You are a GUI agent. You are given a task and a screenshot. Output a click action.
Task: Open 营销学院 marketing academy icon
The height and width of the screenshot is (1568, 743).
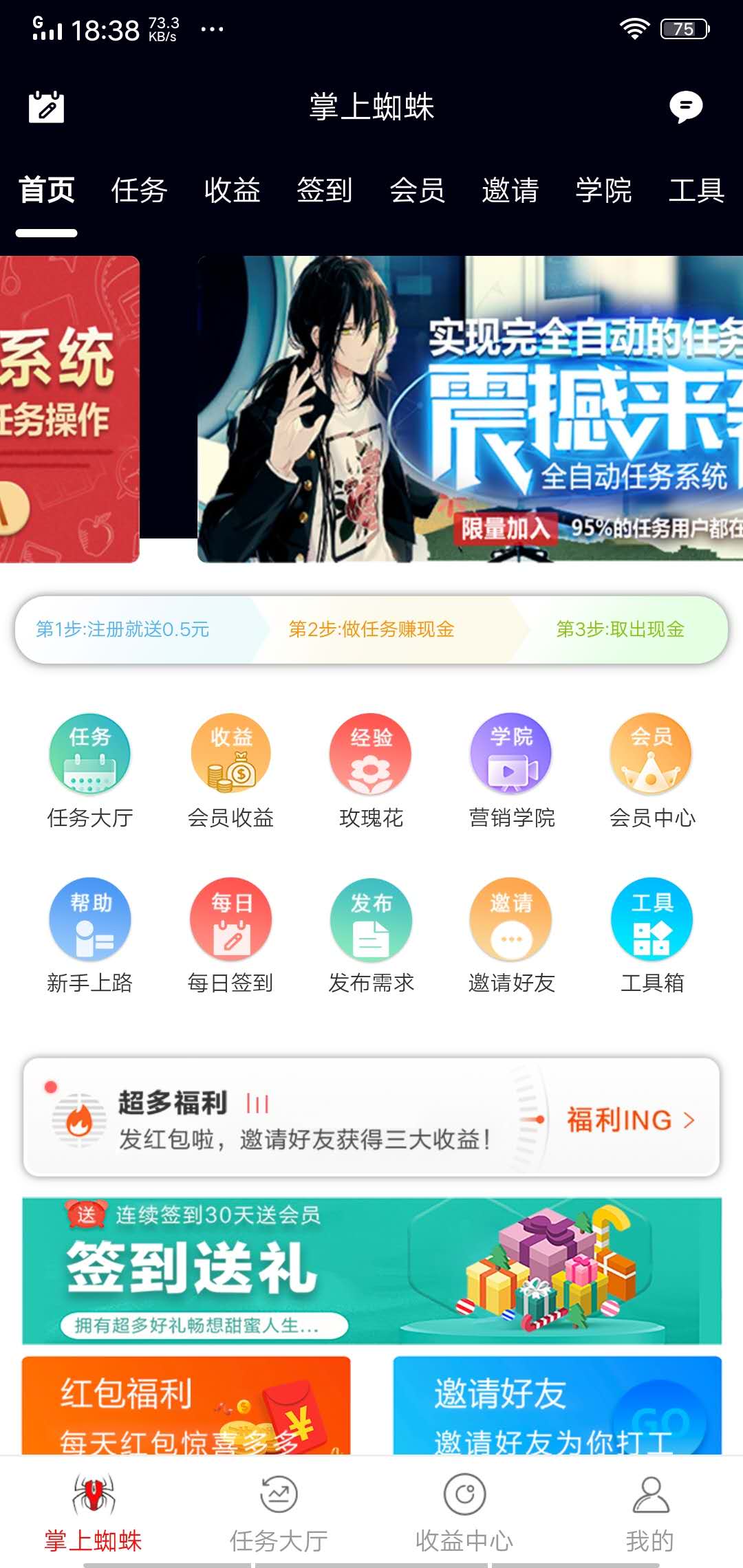coord(511,753)
